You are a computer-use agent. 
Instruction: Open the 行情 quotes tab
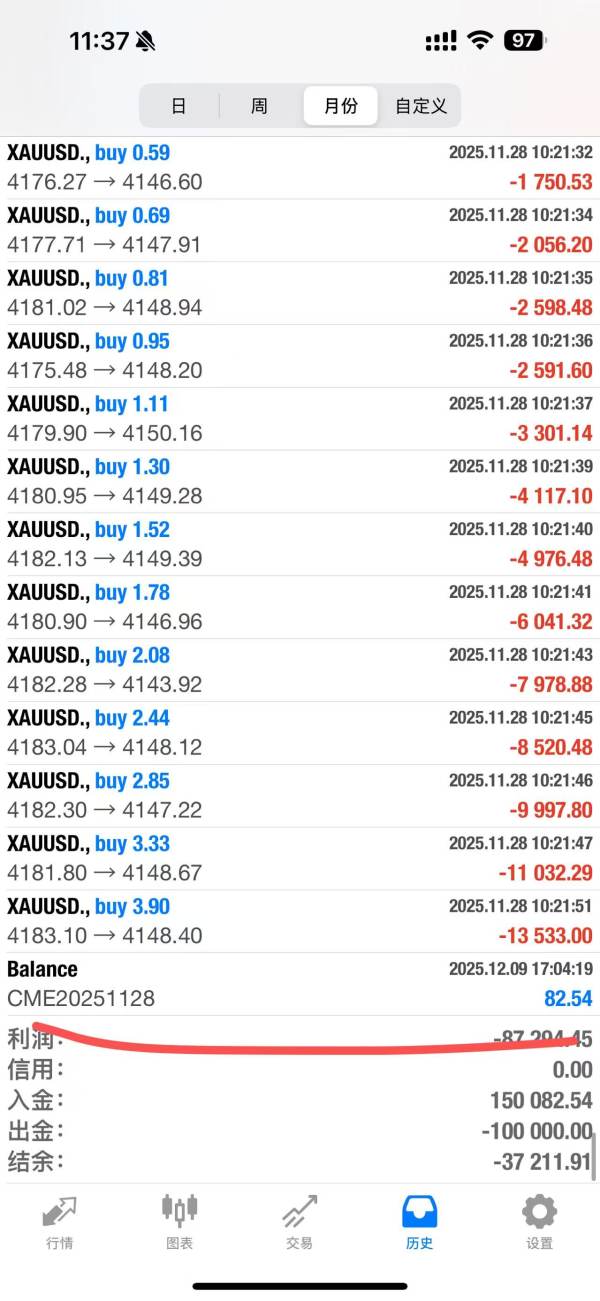pos(59,1222)
